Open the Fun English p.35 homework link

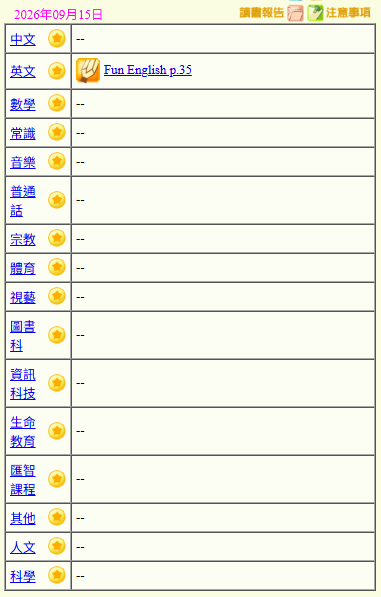click(148, 70)
